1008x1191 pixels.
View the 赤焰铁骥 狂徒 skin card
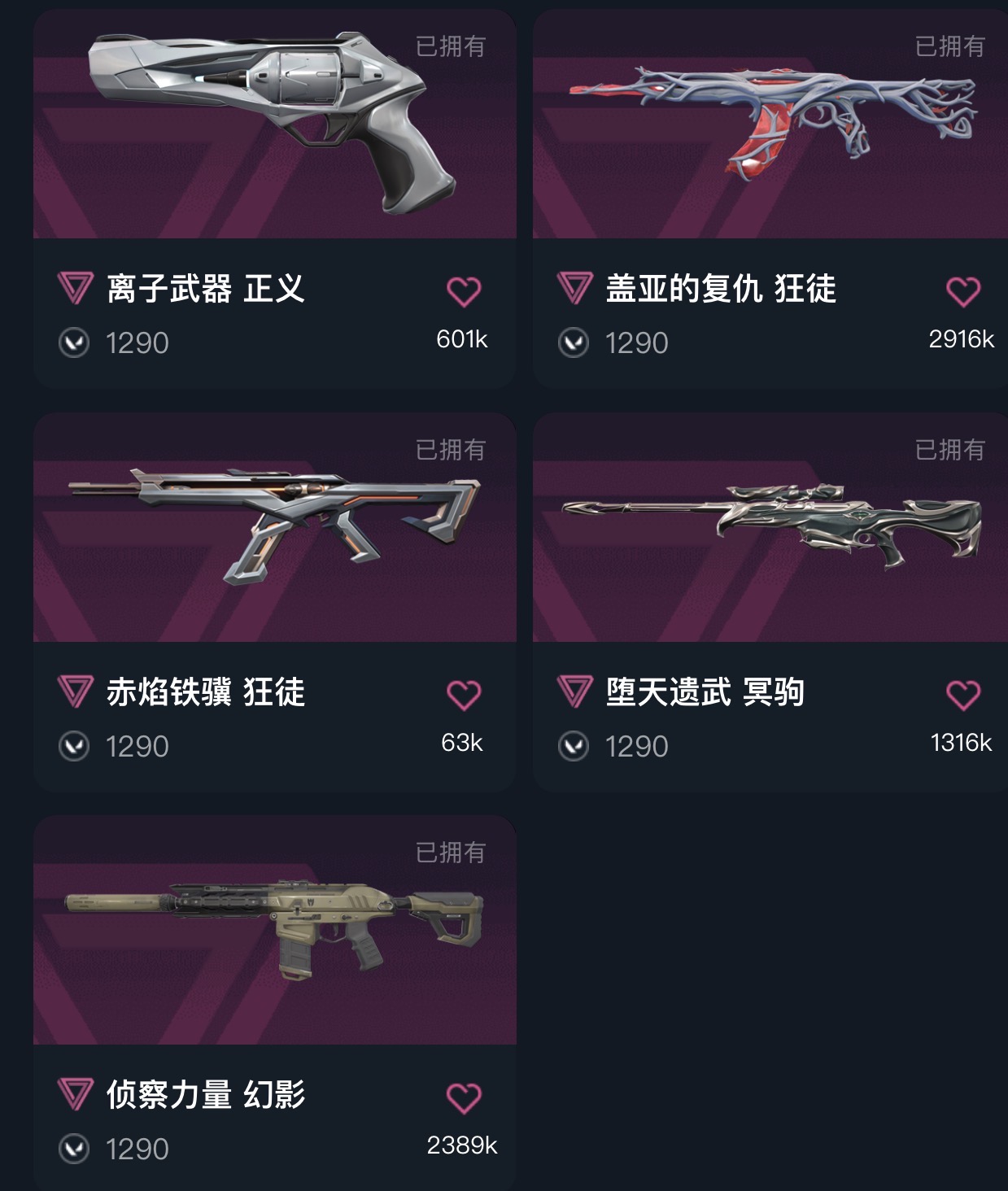coord(275,602)
